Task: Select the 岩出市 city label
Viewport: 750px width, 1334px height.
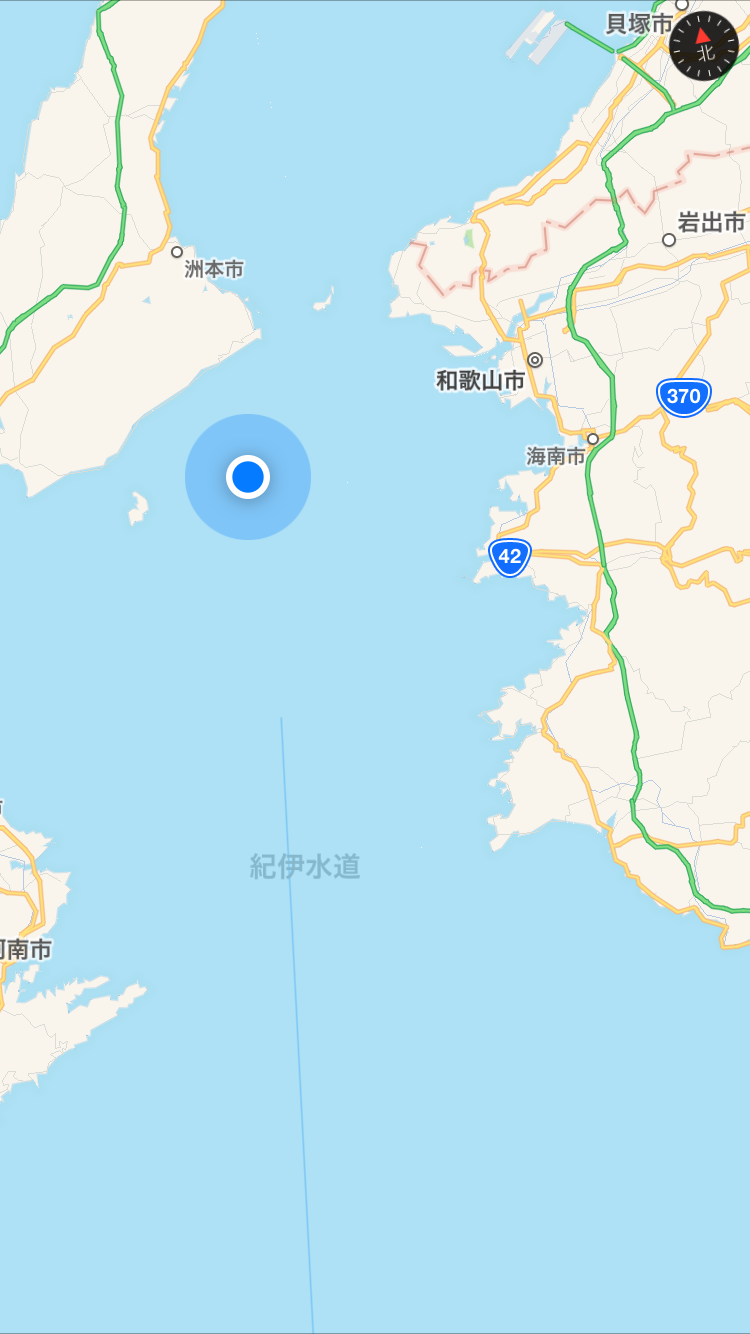Action: click(711, 223)
